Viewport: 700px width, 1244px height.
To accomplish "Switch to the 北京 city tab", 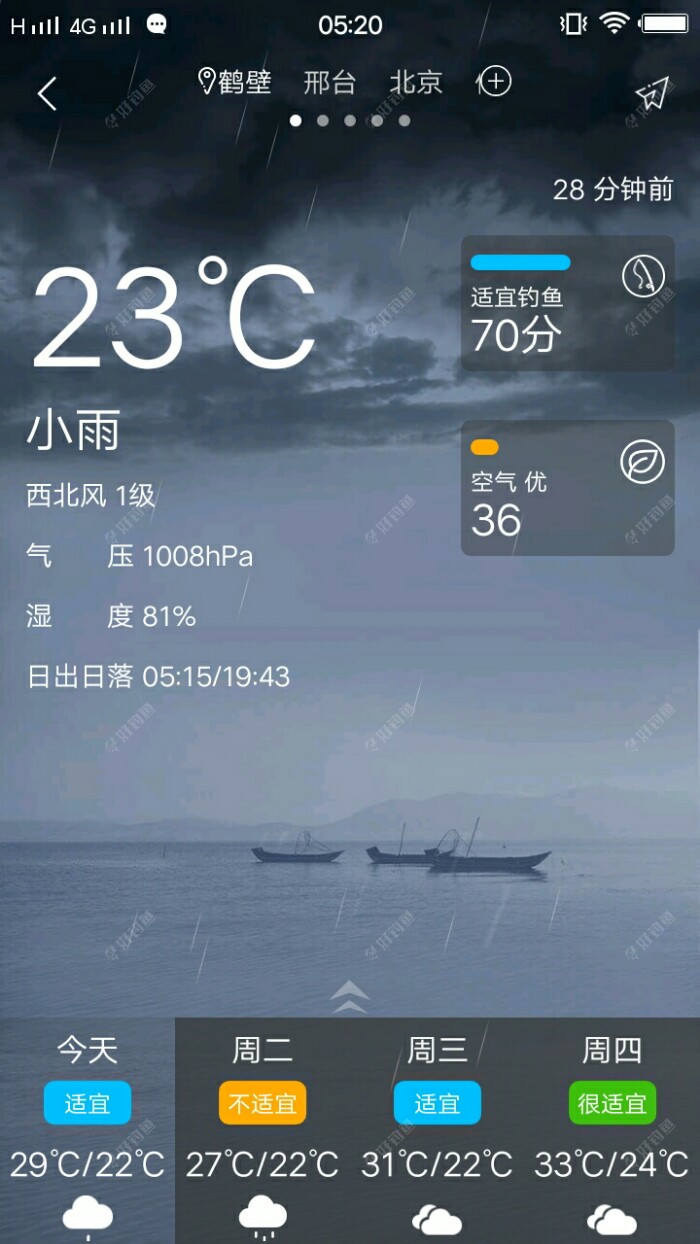I will point(416,82).
